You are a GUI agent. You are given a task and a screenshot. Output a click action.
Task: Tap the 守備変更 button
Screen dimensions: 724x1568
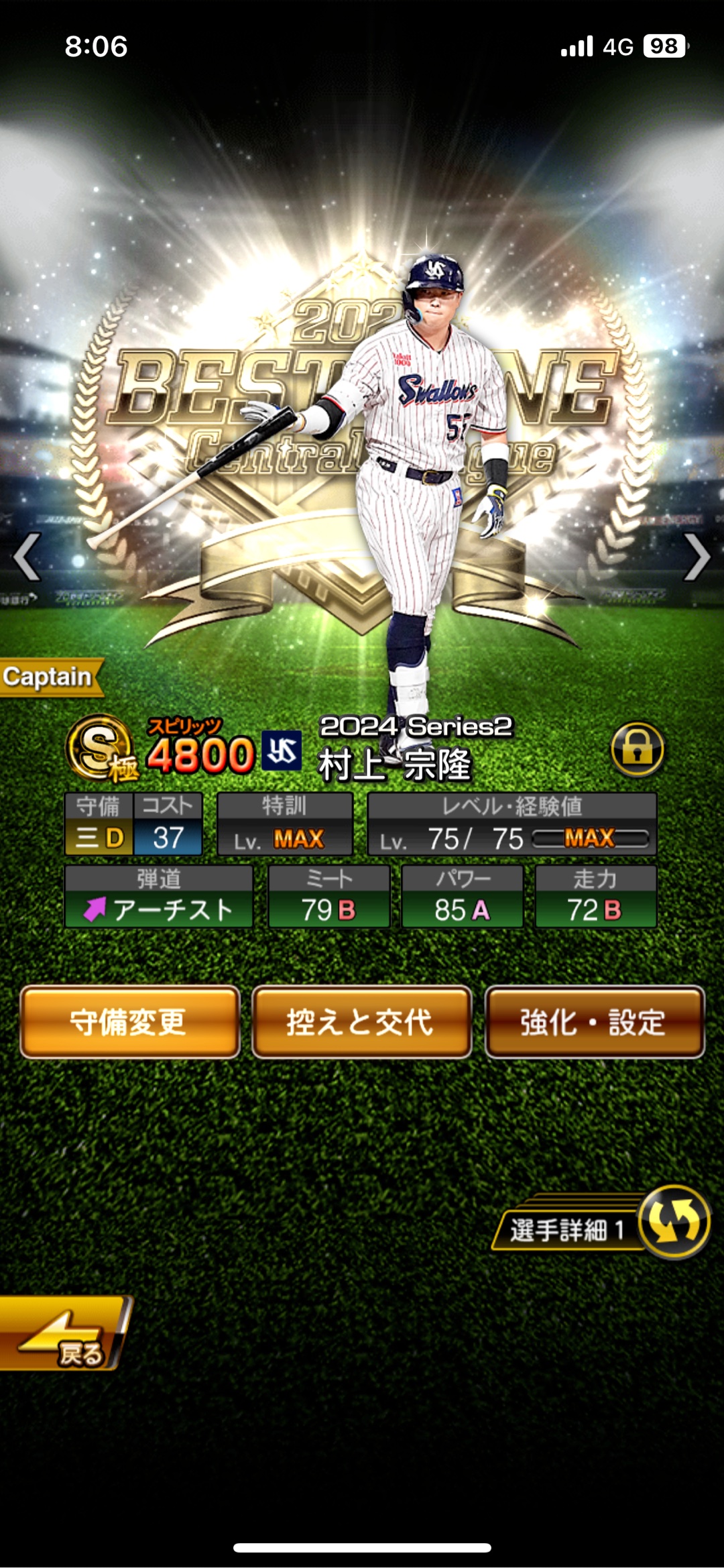coord(129,1021)
